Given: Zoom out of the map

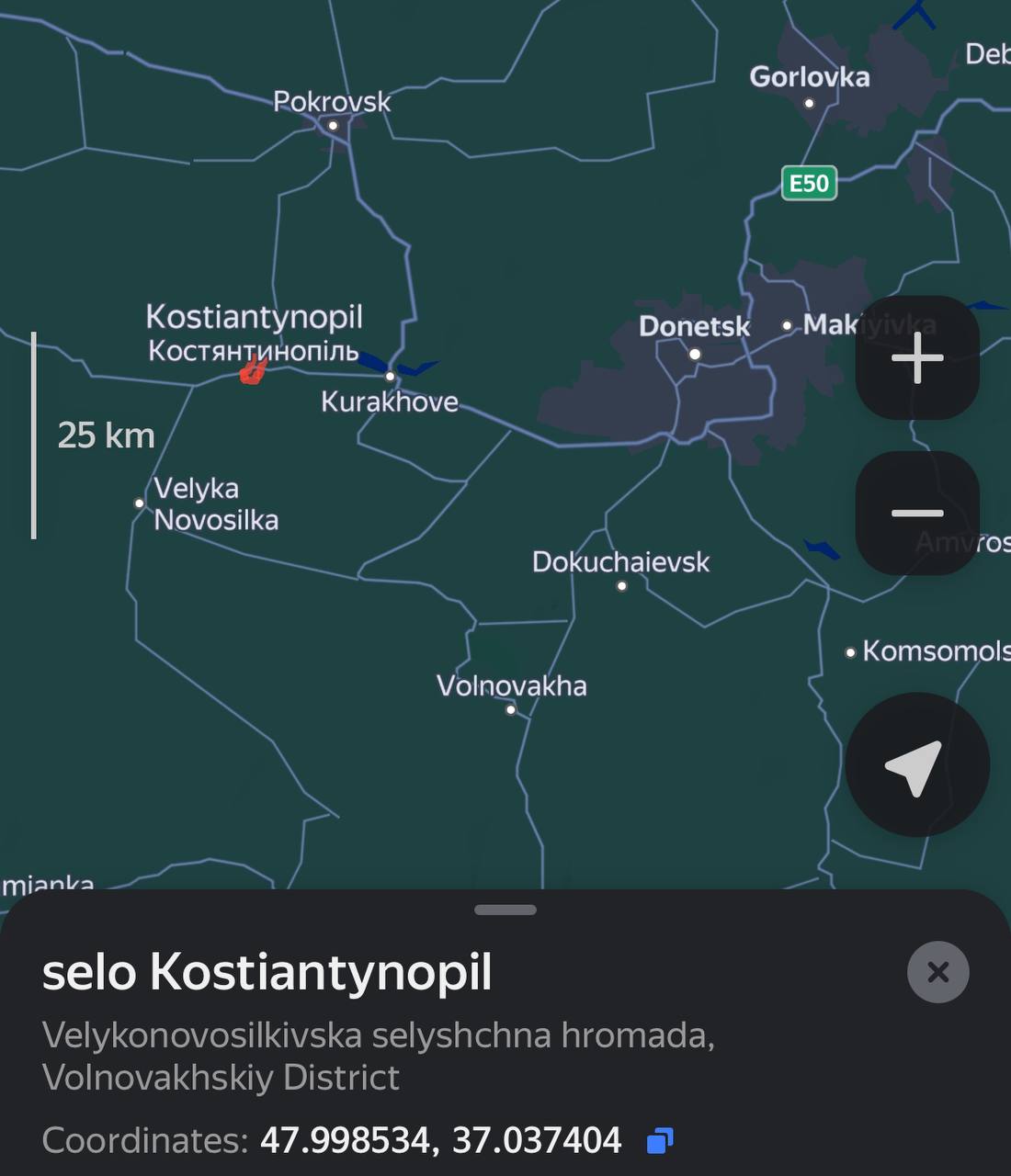Looking at the screenshot, I should (x=916, y=513).
